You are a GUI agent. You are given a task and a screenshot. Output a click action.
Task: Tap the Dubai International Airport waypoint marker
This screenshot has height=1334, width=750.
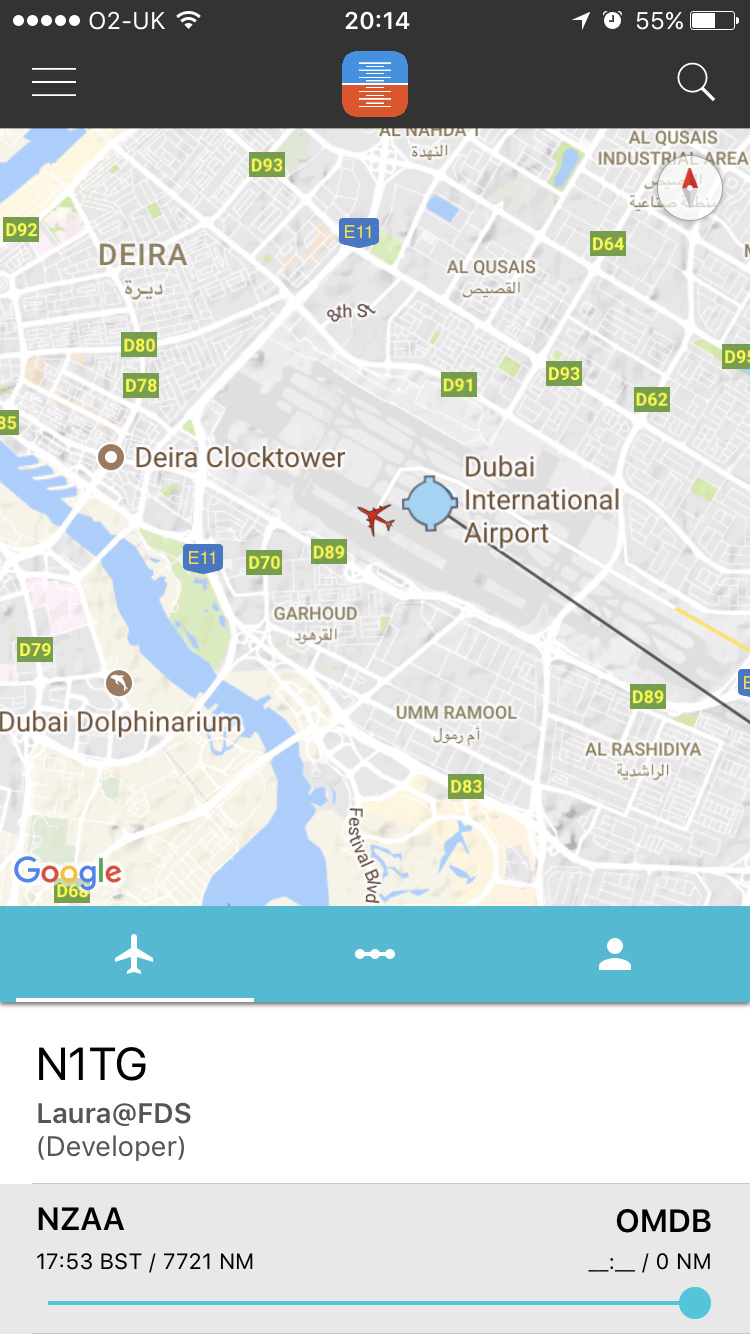431,504
